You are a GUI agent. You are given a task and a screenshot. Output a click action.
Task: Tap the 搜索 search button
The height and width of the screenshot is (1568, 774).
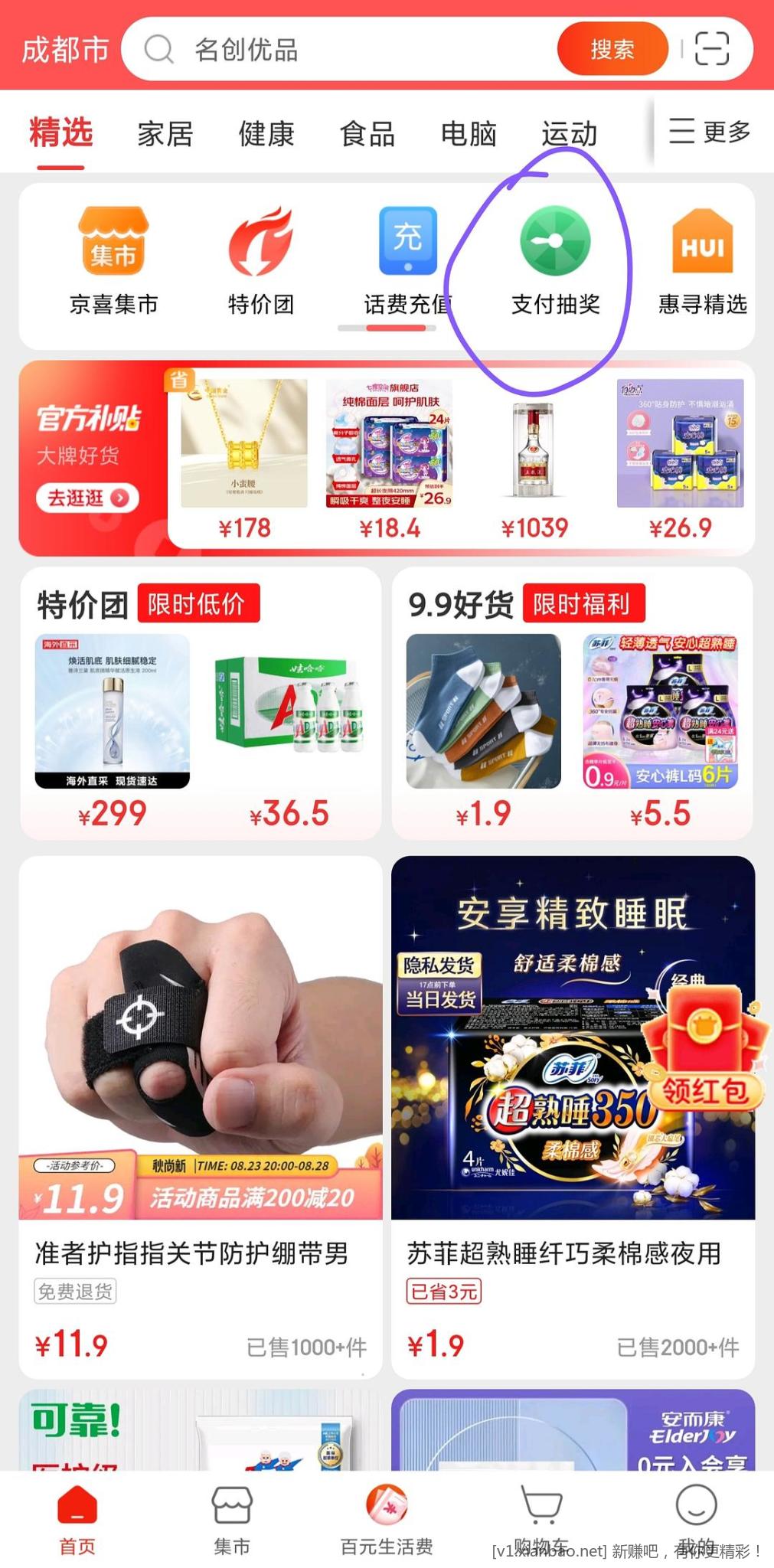(x=612, y=50)
